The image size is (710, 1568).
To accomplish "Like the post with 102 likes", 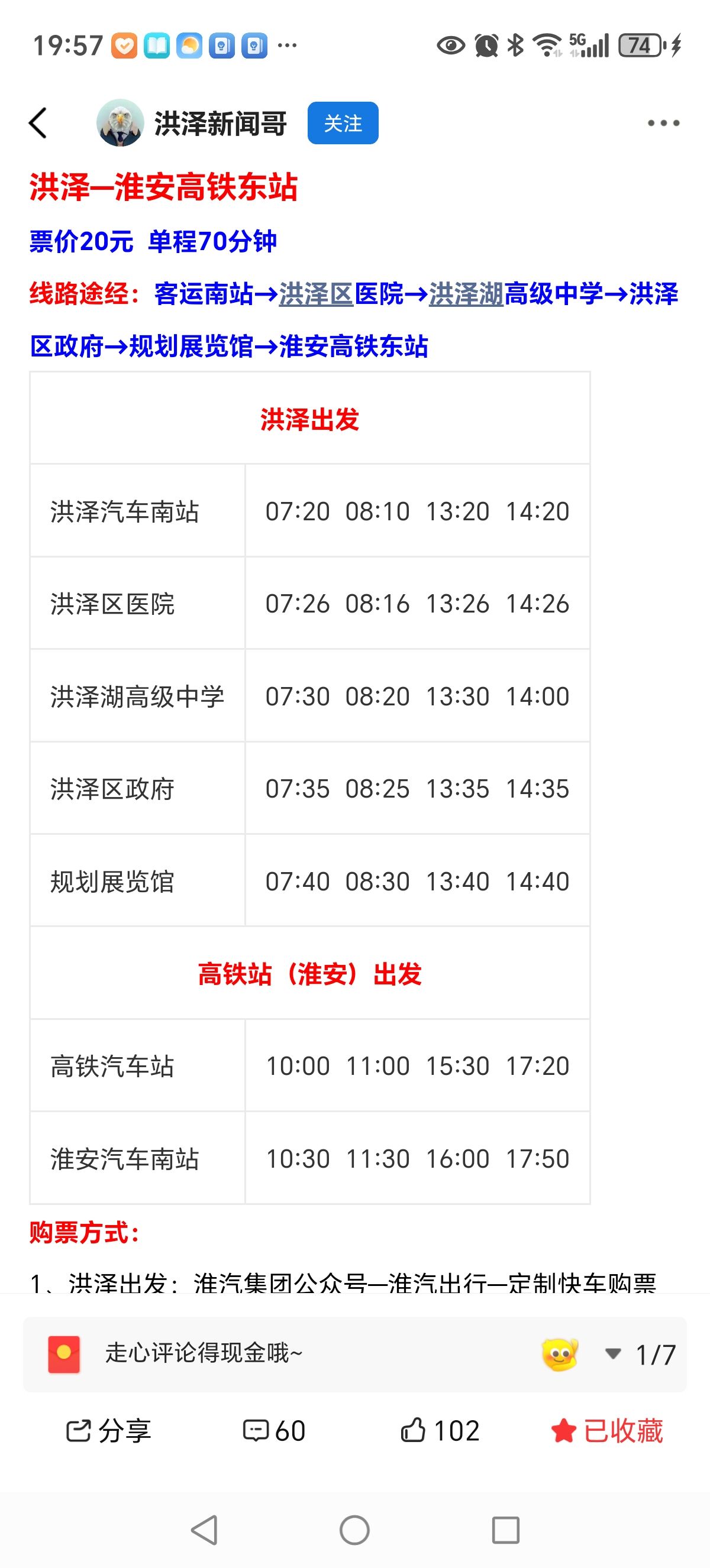I will 440,1430.
